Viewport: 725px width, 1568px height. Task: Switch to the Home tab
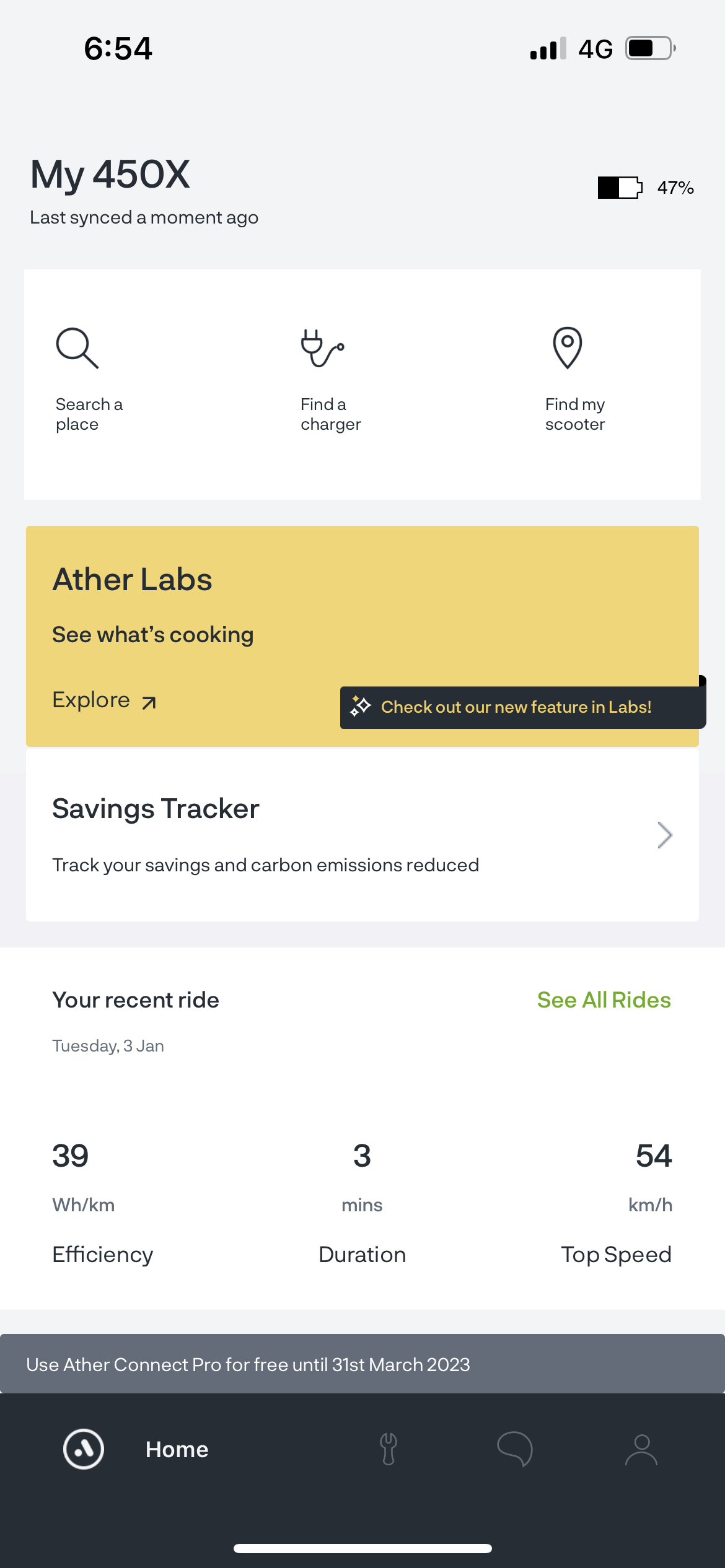pyautogui.click(x=136, y=1449)
